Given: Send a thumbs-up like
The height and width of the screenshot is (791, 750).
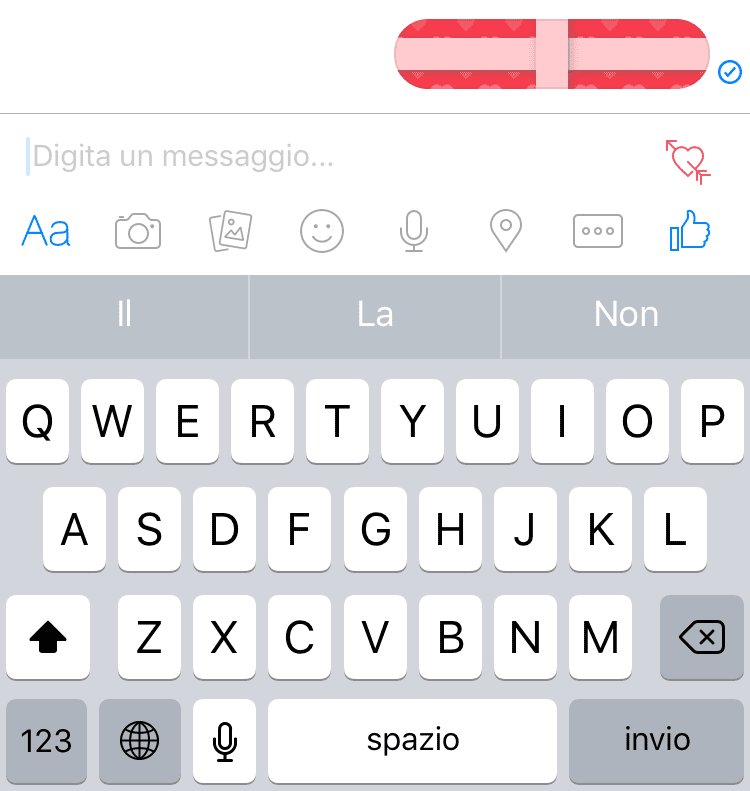Looking at the screenshot, I should pos(689,232).
